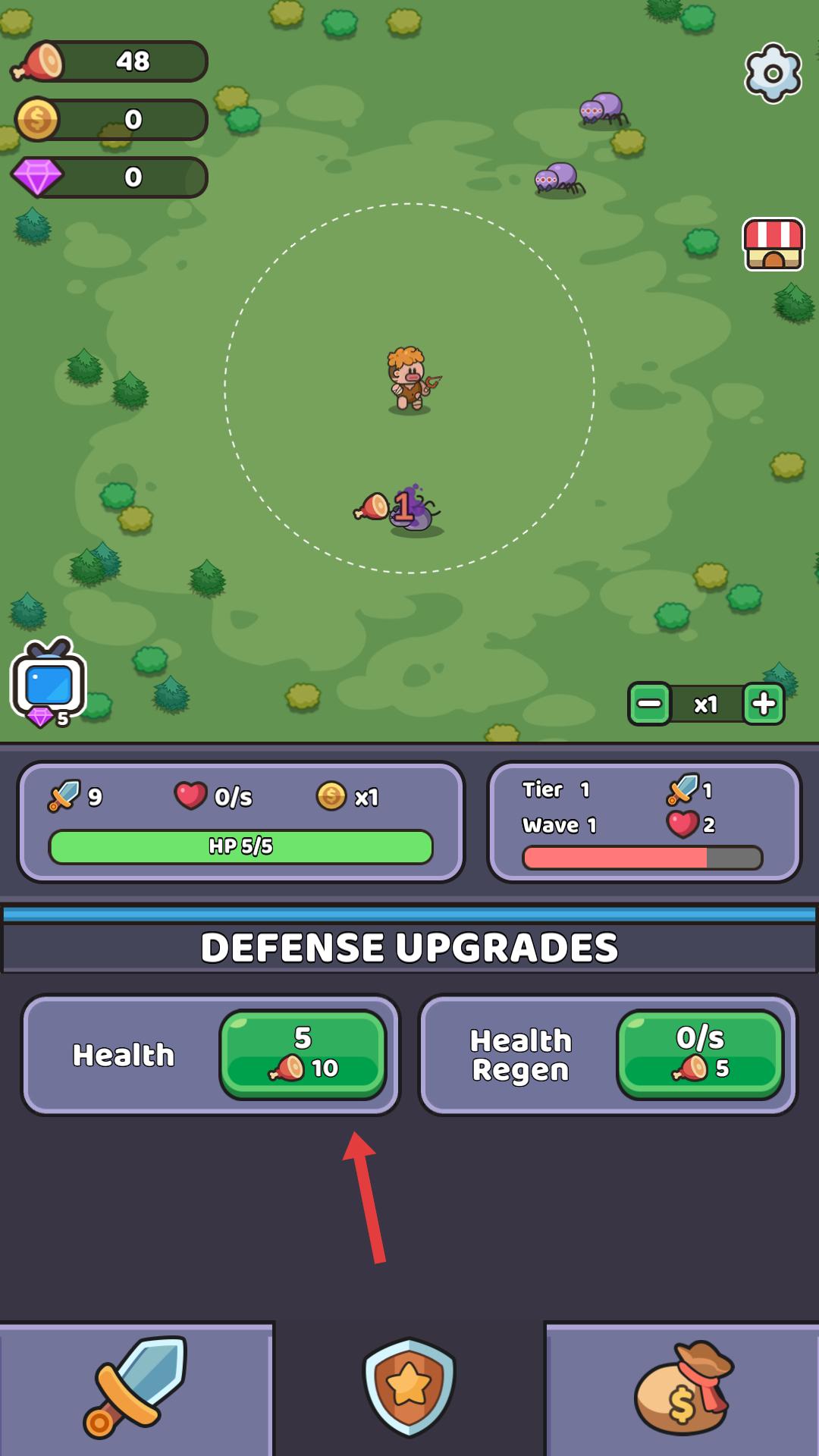The width and height of the screenshot is (819, 1456).
Task: Decrease game speed with minus button
Action: [x=649, y=704]
